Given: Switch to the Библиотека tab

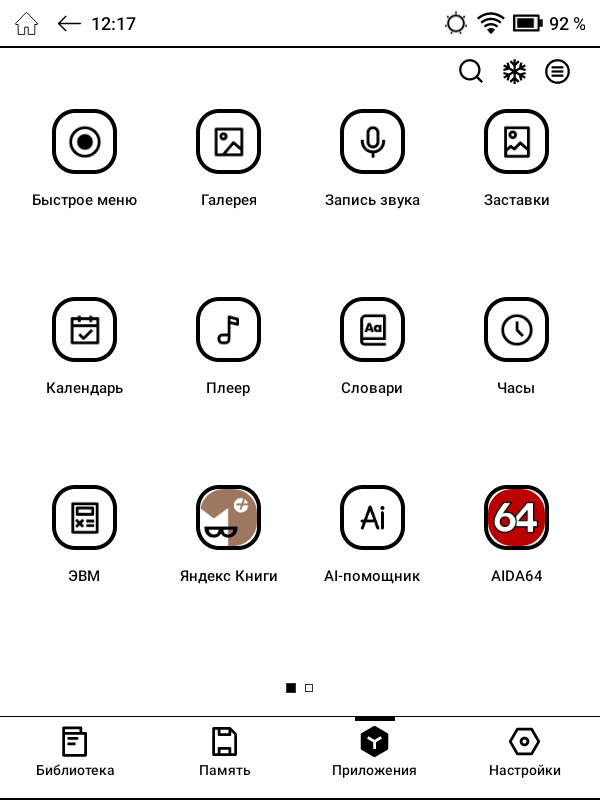Looking at the screenshot, I should (x=75, y=752).
